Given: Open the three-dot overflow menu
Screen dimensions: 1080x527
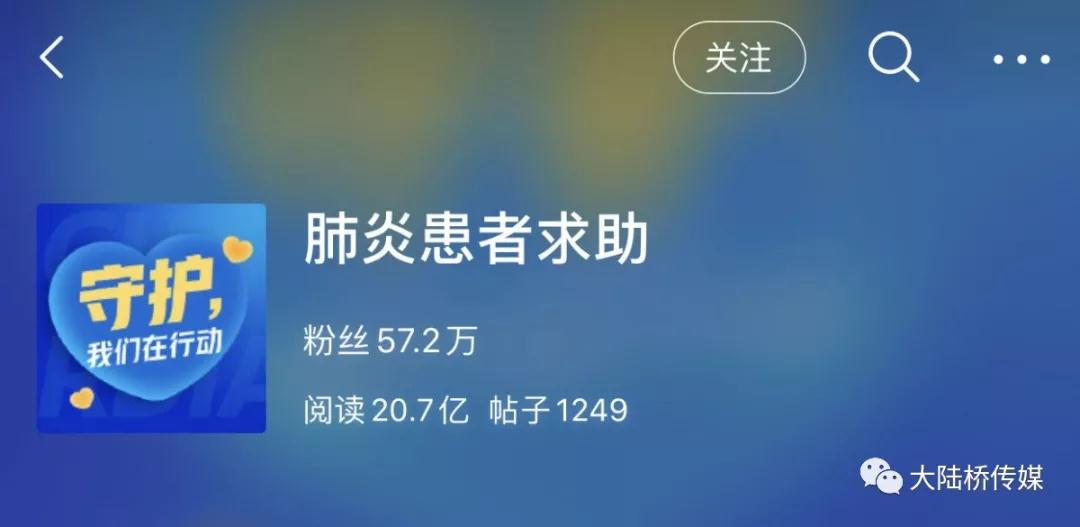Looking at the screenshot, I should point(1022,59).
